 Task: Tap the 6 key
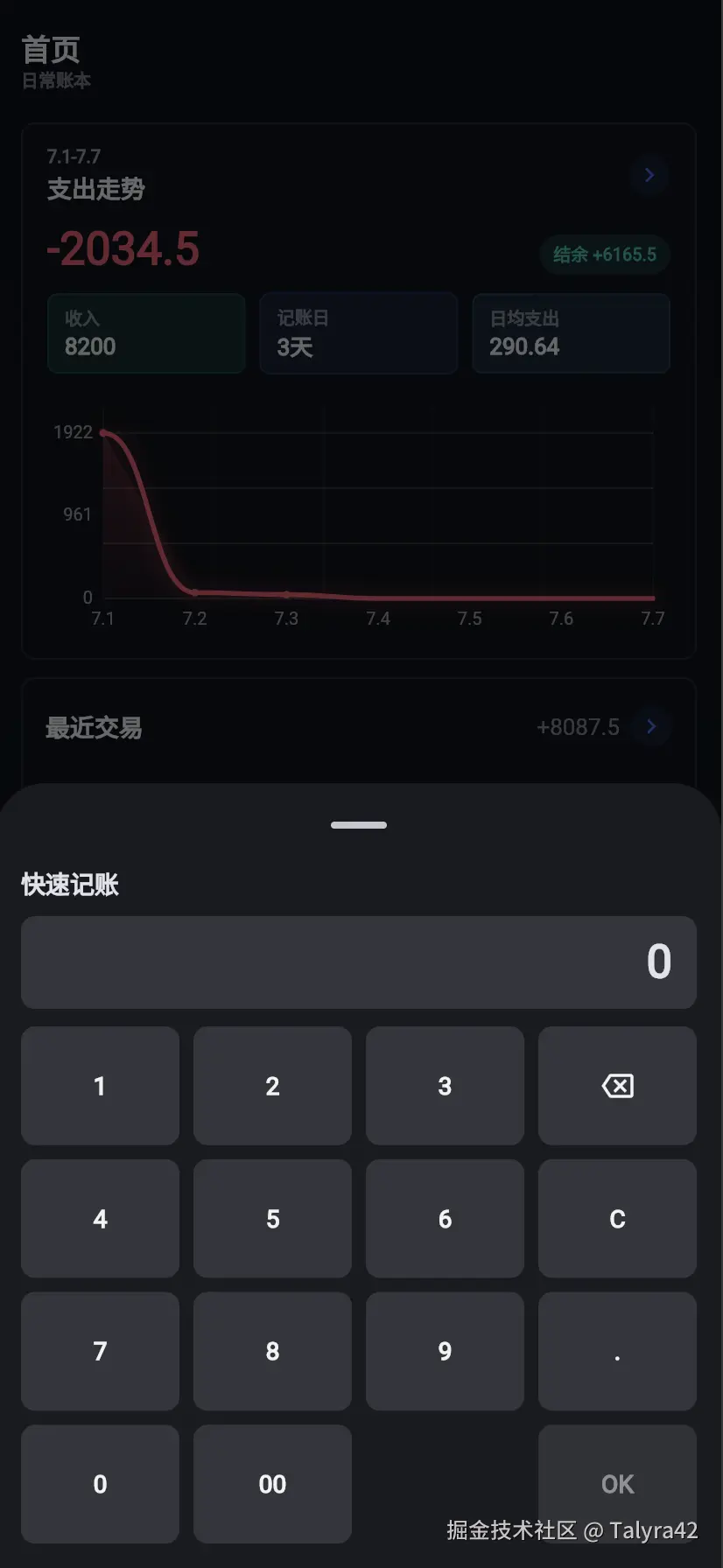coord(445,1219)
